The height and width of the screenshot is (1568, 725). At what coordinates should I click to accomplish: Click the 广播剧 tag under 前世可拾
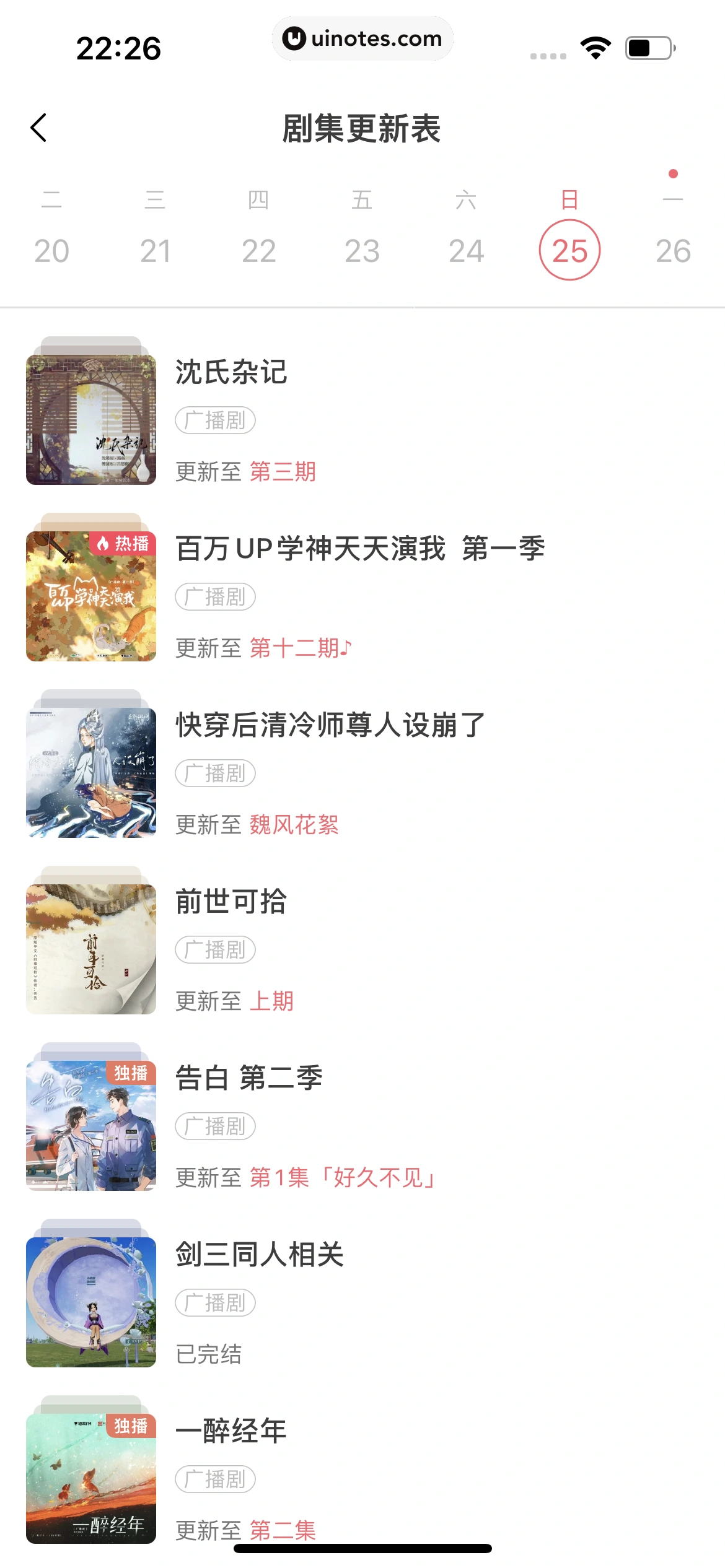tap(216, 950)
